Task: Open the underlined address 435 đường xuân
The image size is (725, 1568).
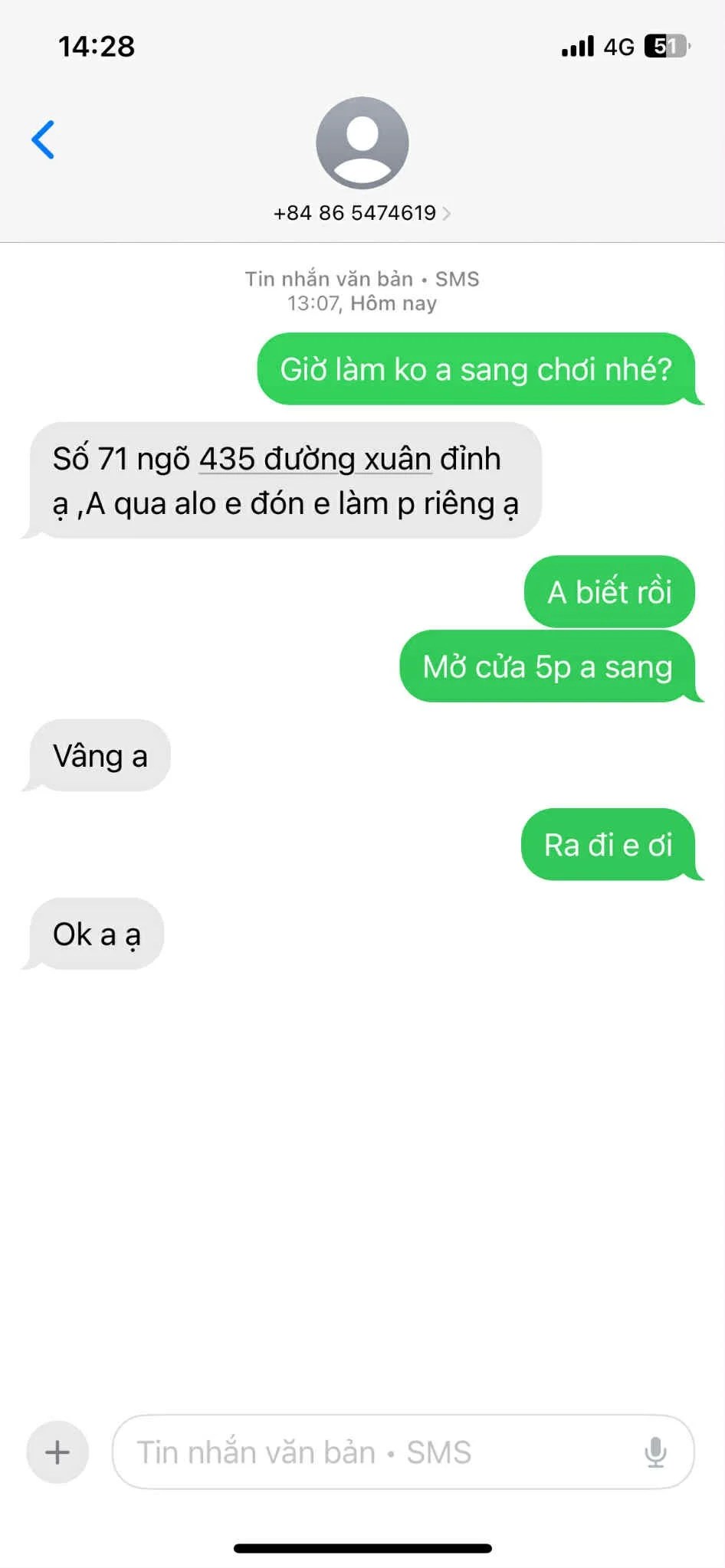Action: [314, 460]
